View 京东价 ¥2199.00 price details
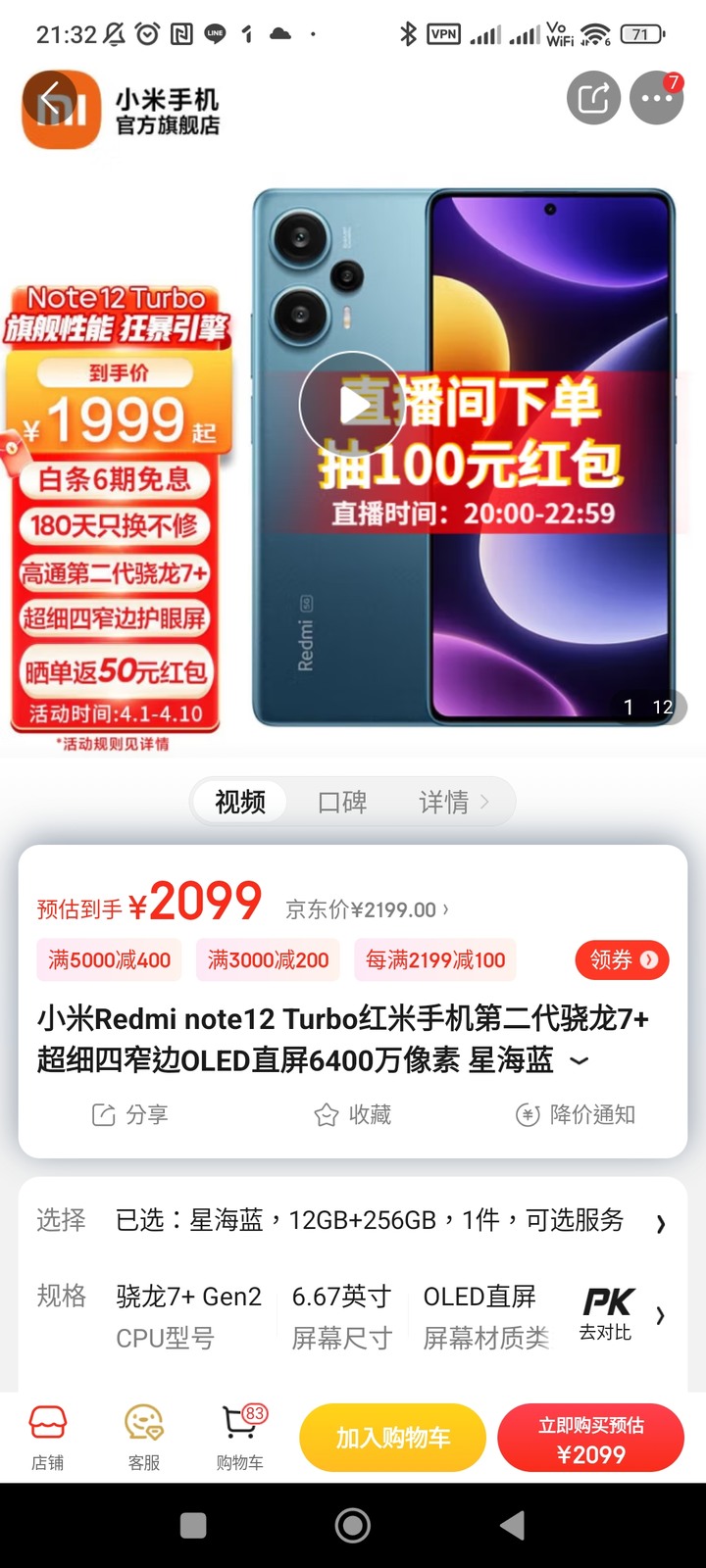This screenshot has height=1568, width=706. pos(367,909)
